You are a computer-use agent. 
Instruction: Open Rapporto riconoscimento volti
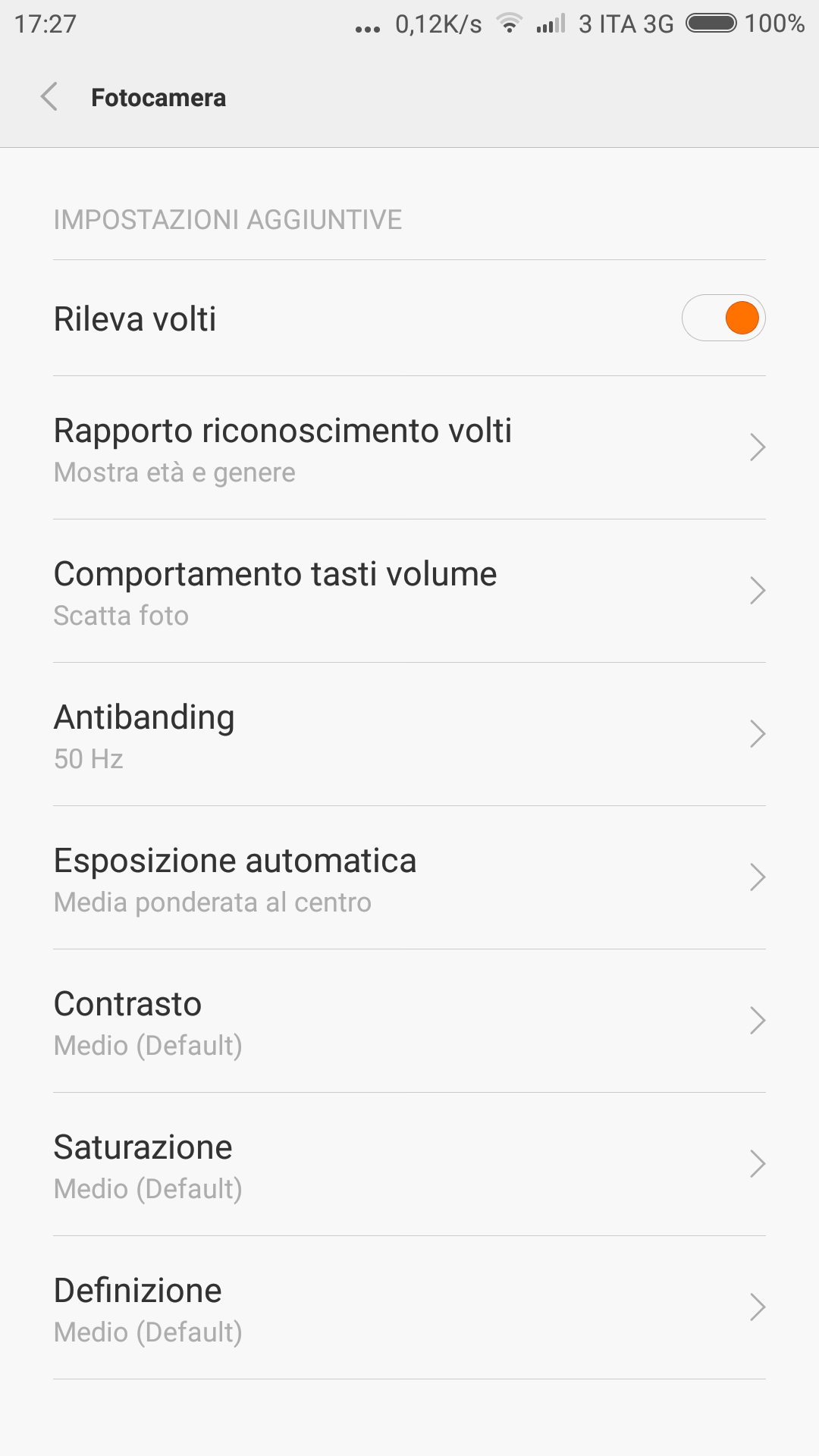click(x=409, y=447)
